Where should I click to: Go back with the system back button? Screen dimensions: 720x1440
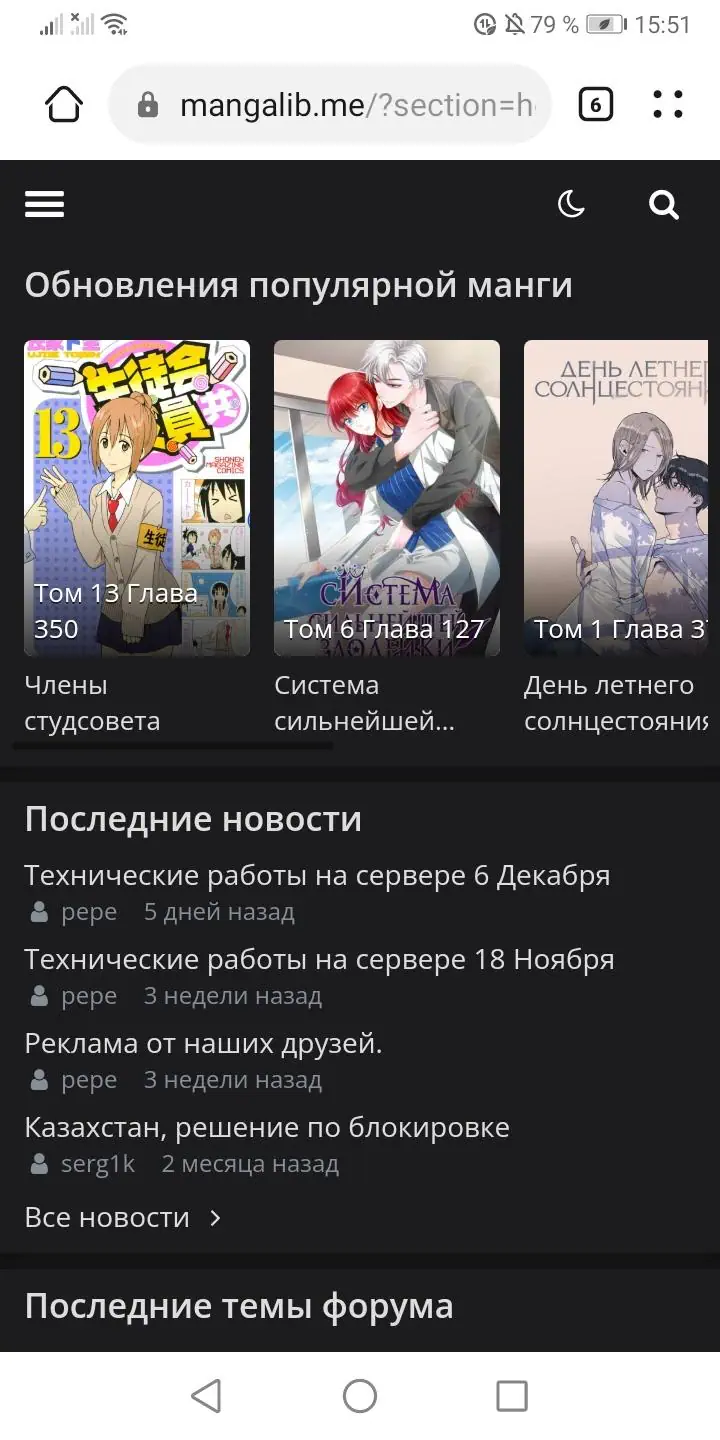coord(206,1396)
